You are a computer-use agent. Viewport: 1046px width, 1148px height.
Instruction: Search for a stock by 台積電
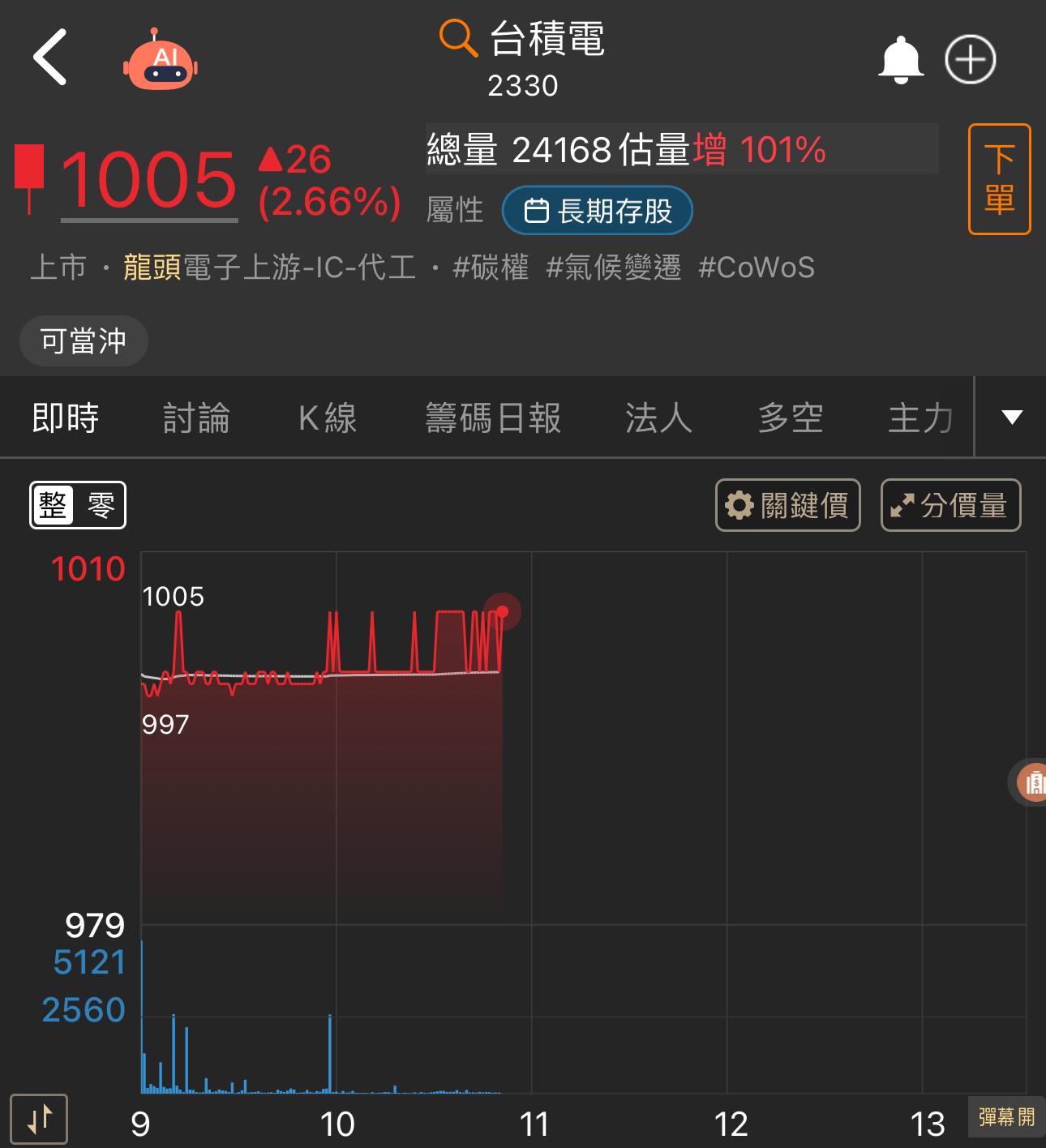pyautogui.click(x=522, y=40)
